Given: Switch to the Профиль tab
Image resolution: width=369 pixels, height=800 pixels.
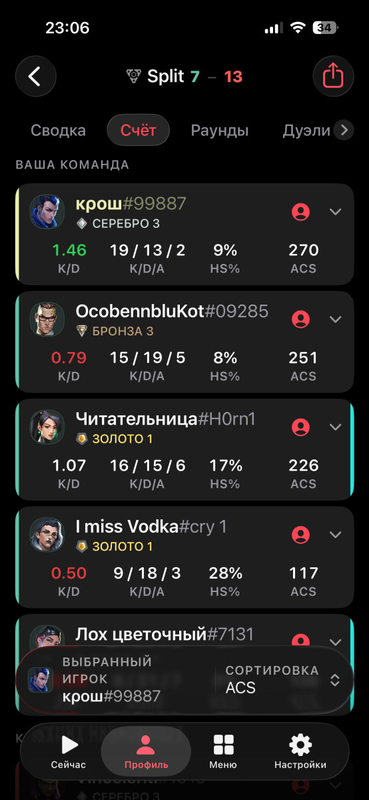Looking at the screenshot, I should pyautogui.click(x=146, y=752).
